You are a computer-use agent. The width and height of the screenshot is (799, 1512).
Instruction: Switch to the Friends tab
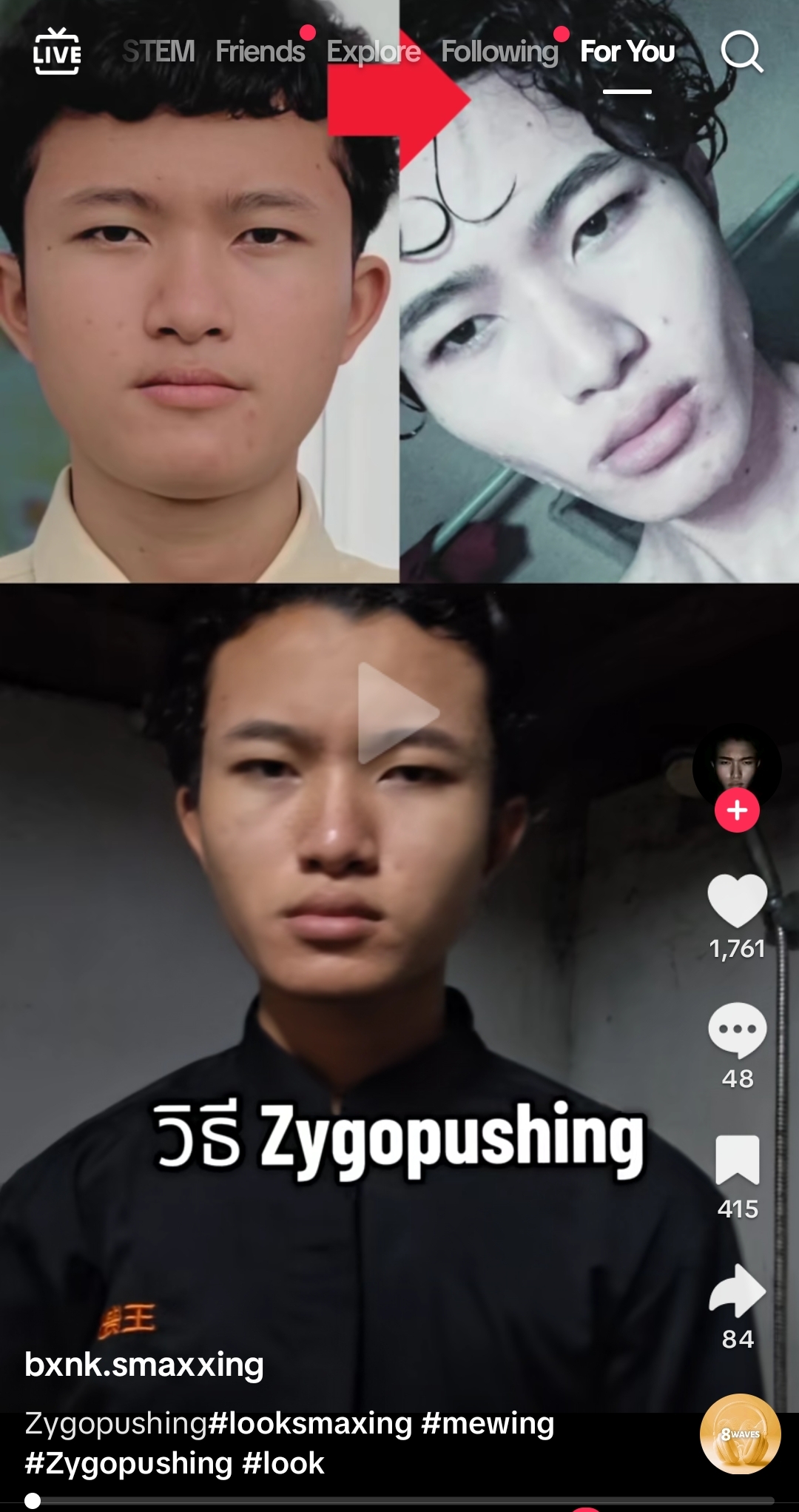click(x=260, y=52)
